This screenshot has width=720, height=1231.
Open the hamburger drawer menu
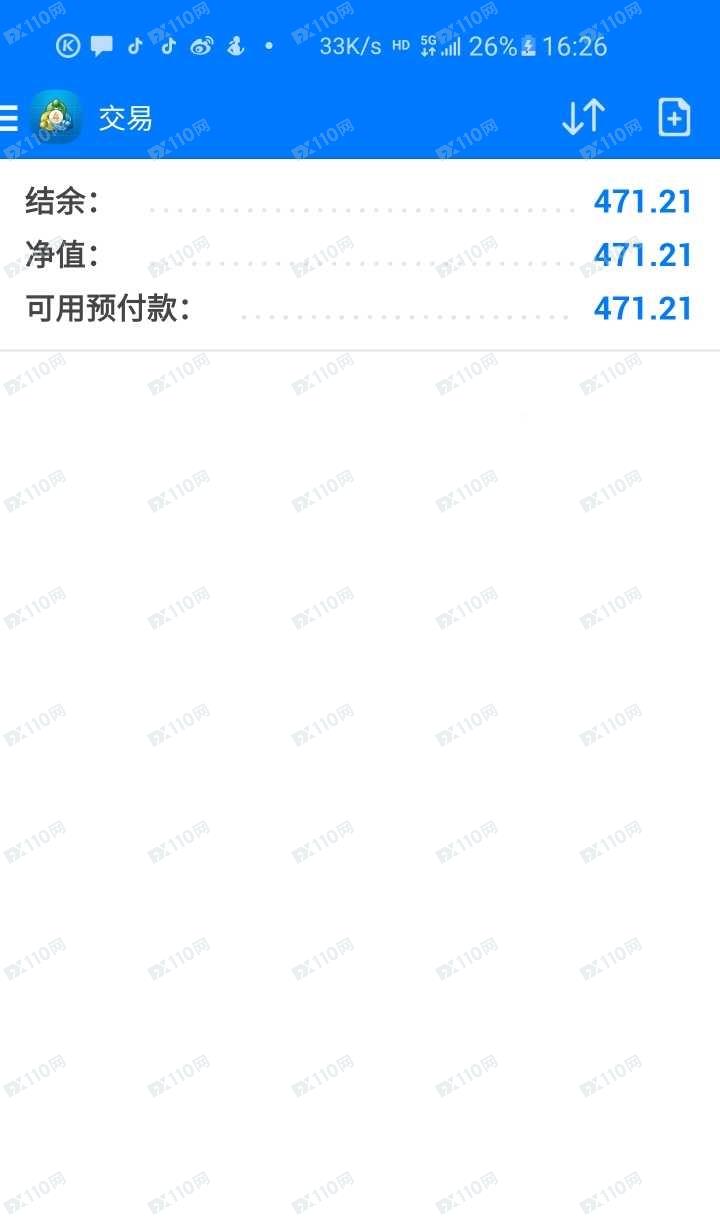tap(10, 118)
